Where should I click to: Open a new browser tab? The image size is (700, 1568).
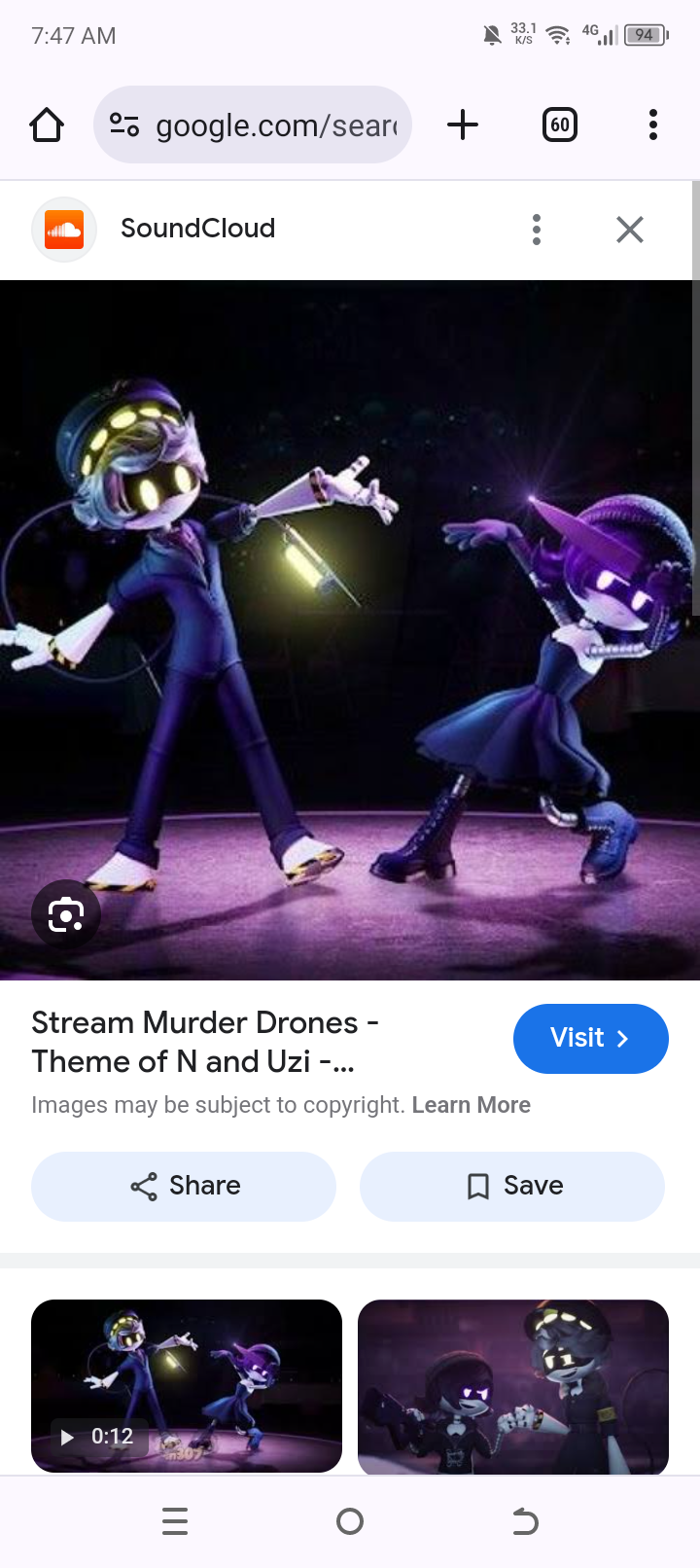click(463, 125)
